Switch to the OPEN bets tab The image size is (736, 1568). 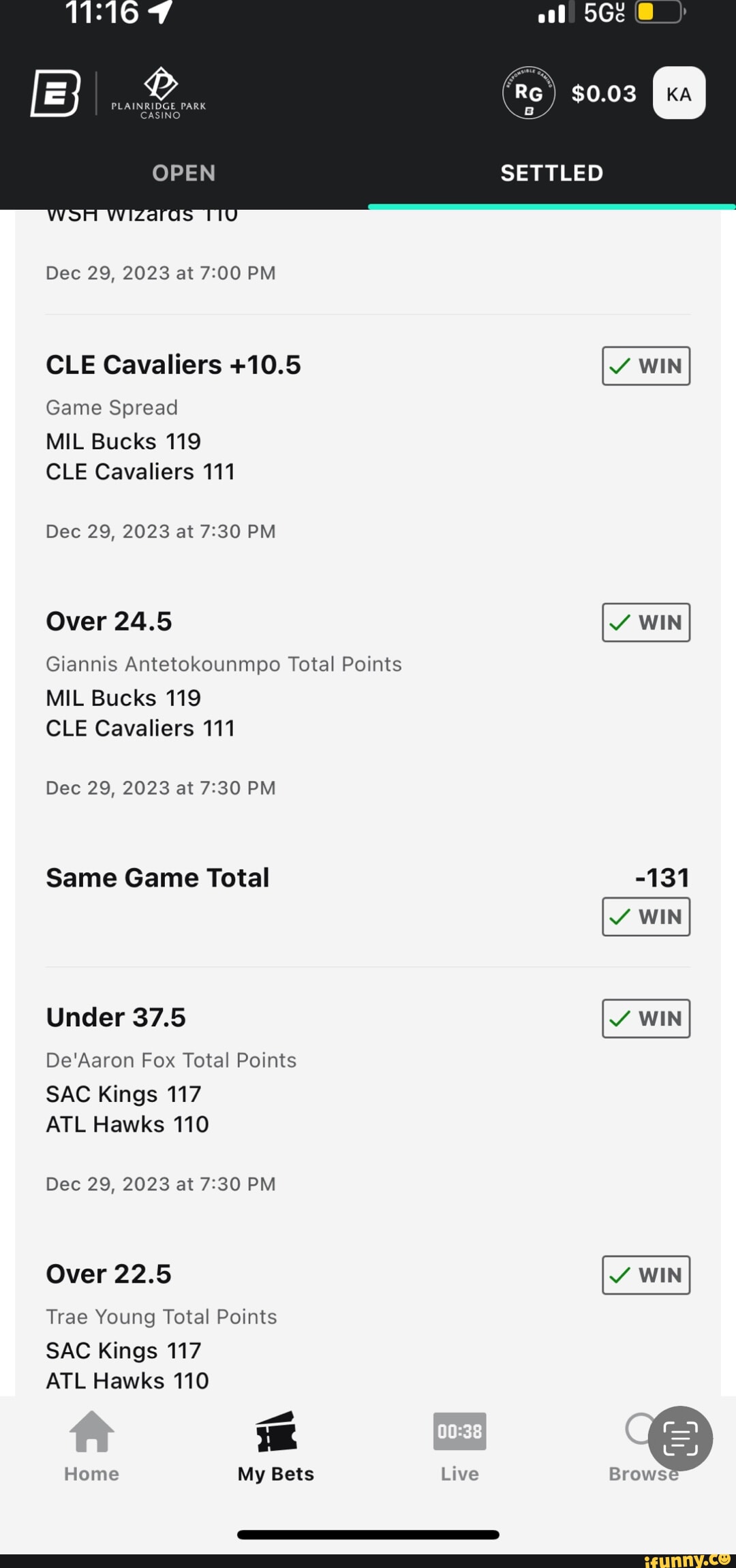point(184,173)
